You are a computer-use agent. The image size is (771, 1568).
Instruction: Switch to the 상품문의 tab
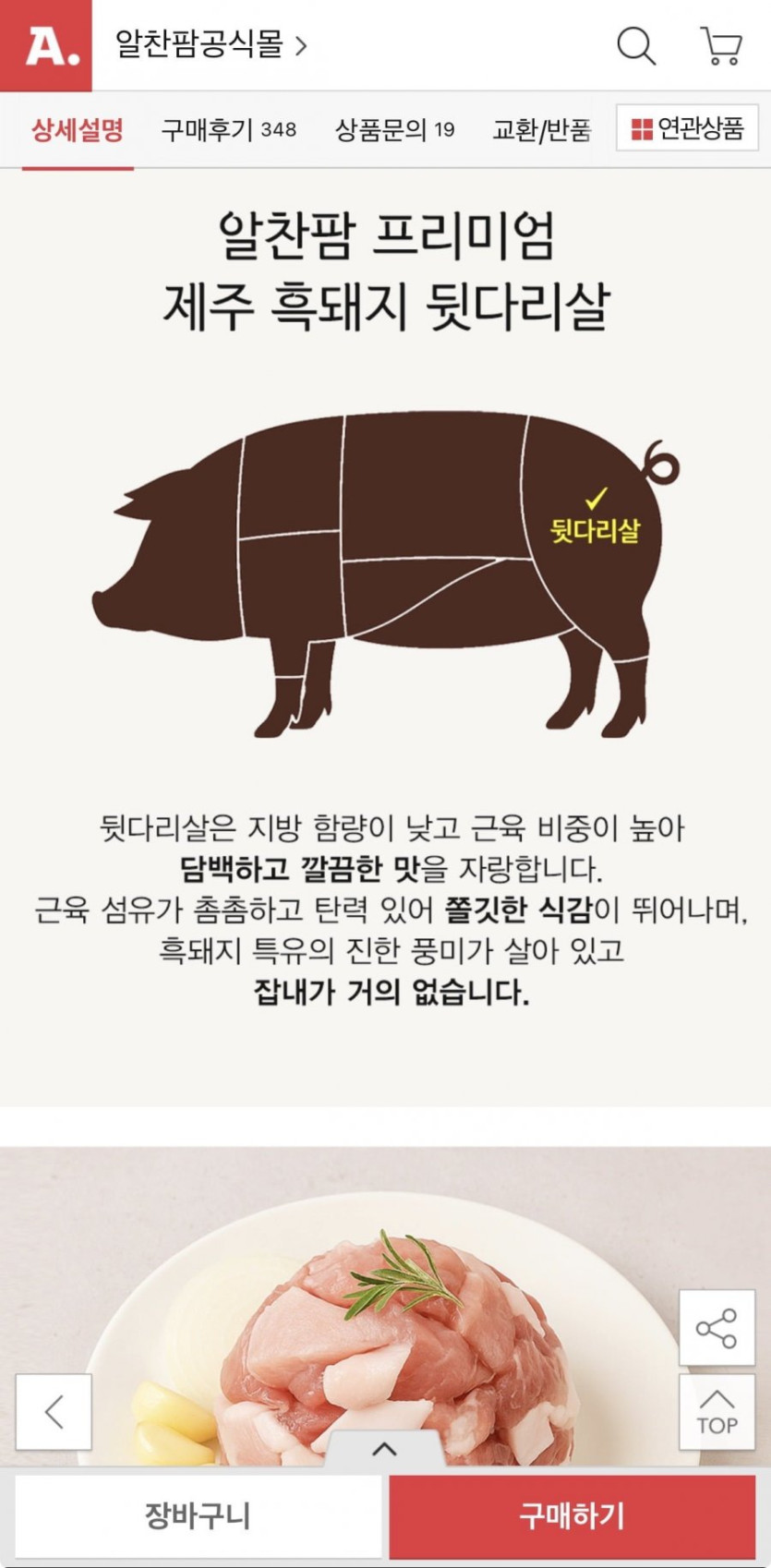click(395, 129)
